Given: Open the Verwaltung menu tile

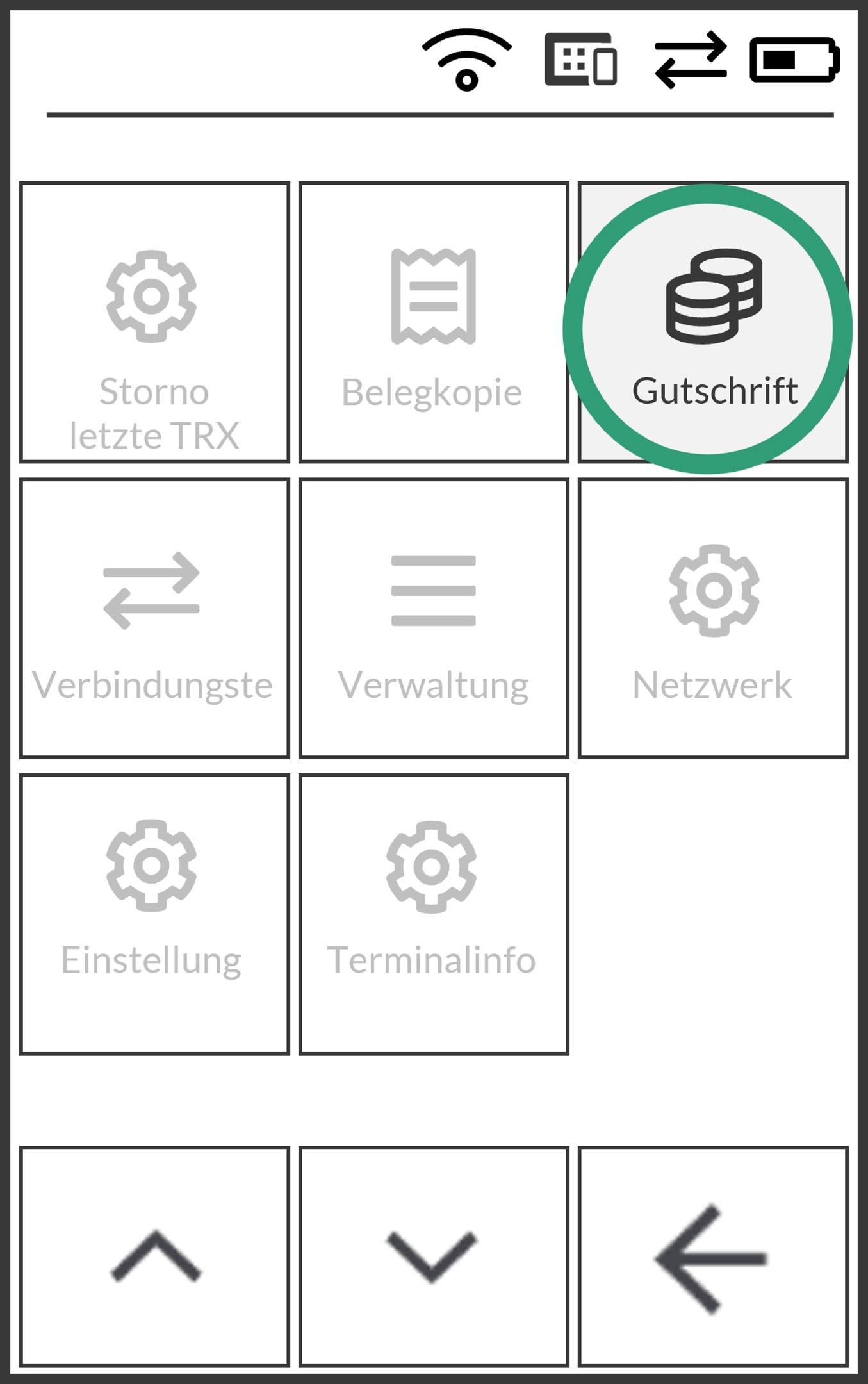Looking at the screenshot, I should click(433, 618).
